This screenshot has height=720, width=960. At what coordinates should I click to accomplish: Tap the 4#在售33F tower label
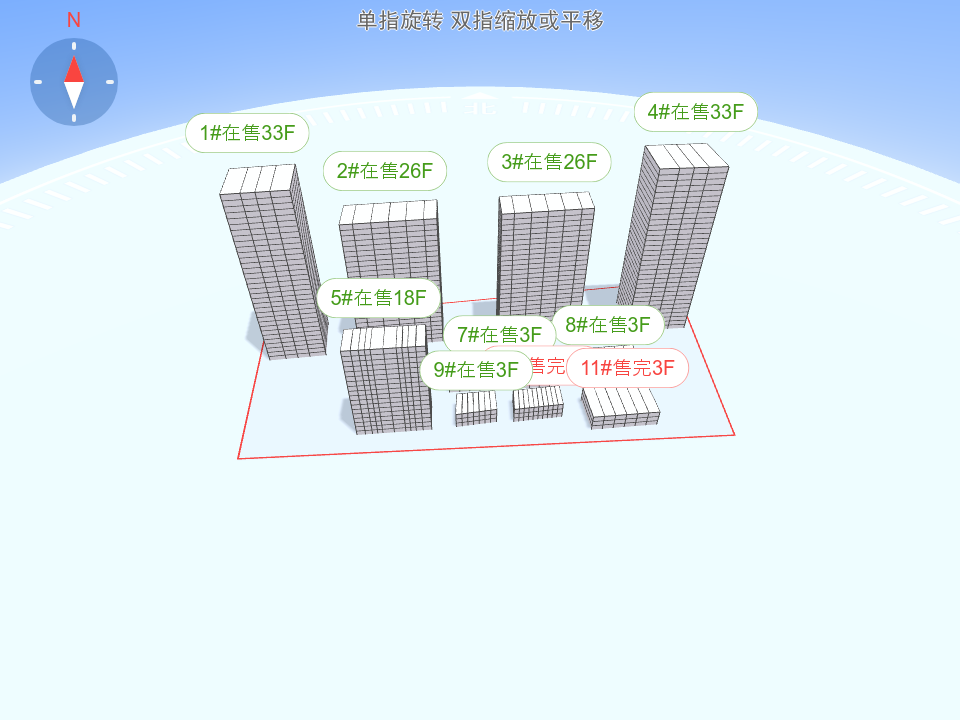[695, 112]
